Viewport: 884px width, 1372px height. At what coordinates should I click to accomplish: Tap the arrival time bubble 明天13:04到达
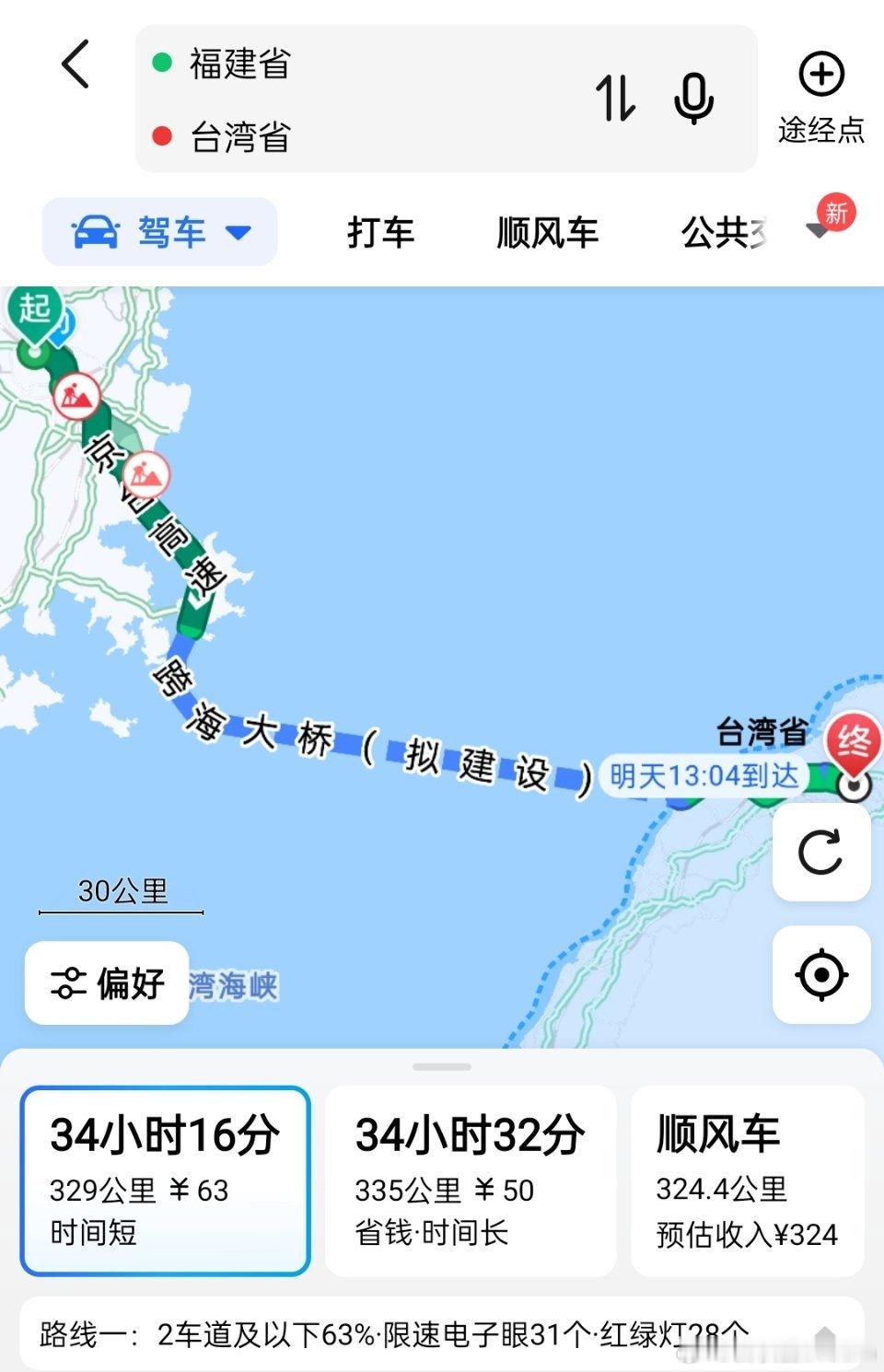pos(706,776)
